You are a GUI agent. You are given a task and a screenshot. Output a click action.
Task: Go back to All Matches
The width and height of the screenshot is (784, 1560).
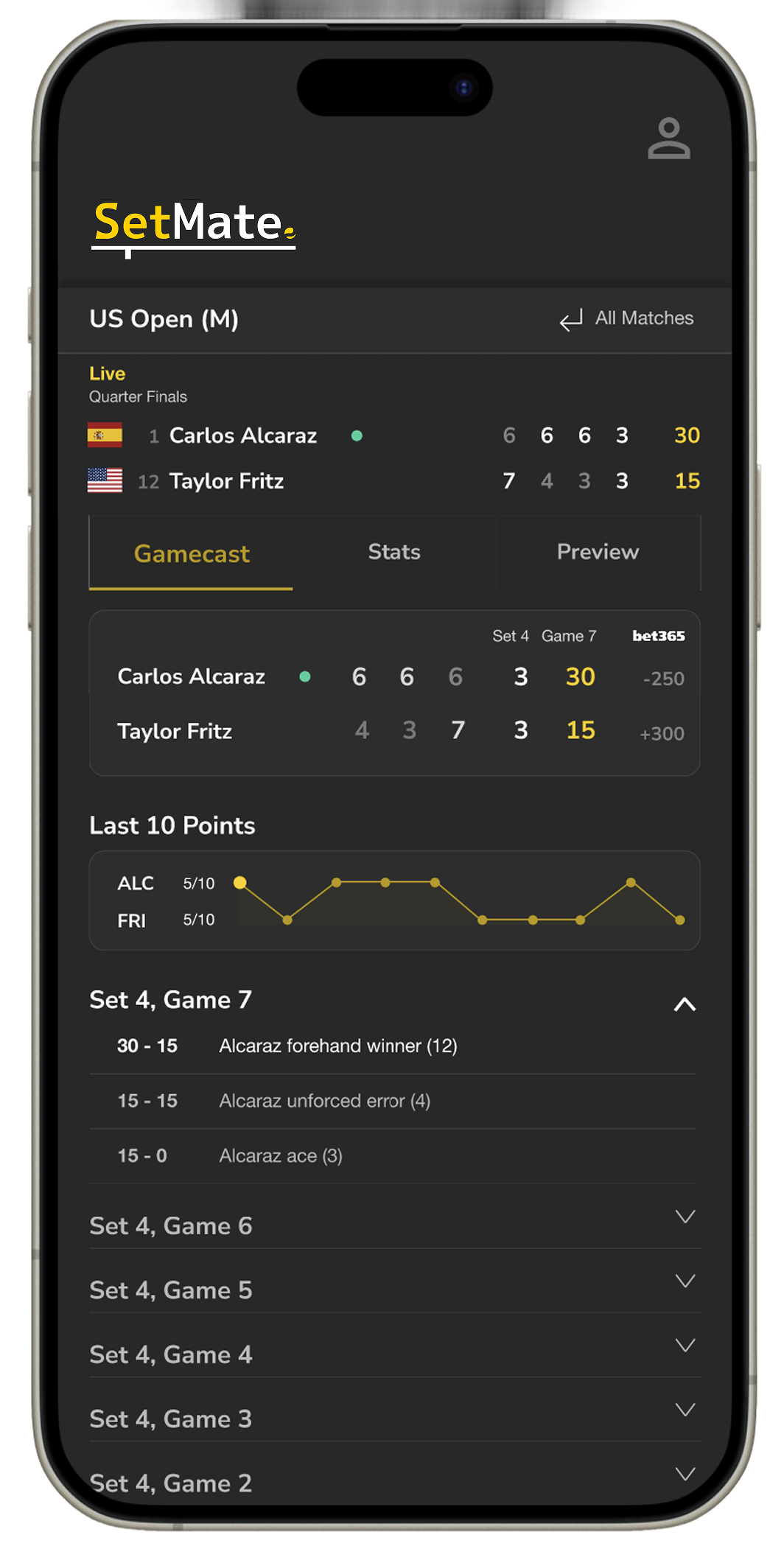point(627,318)
